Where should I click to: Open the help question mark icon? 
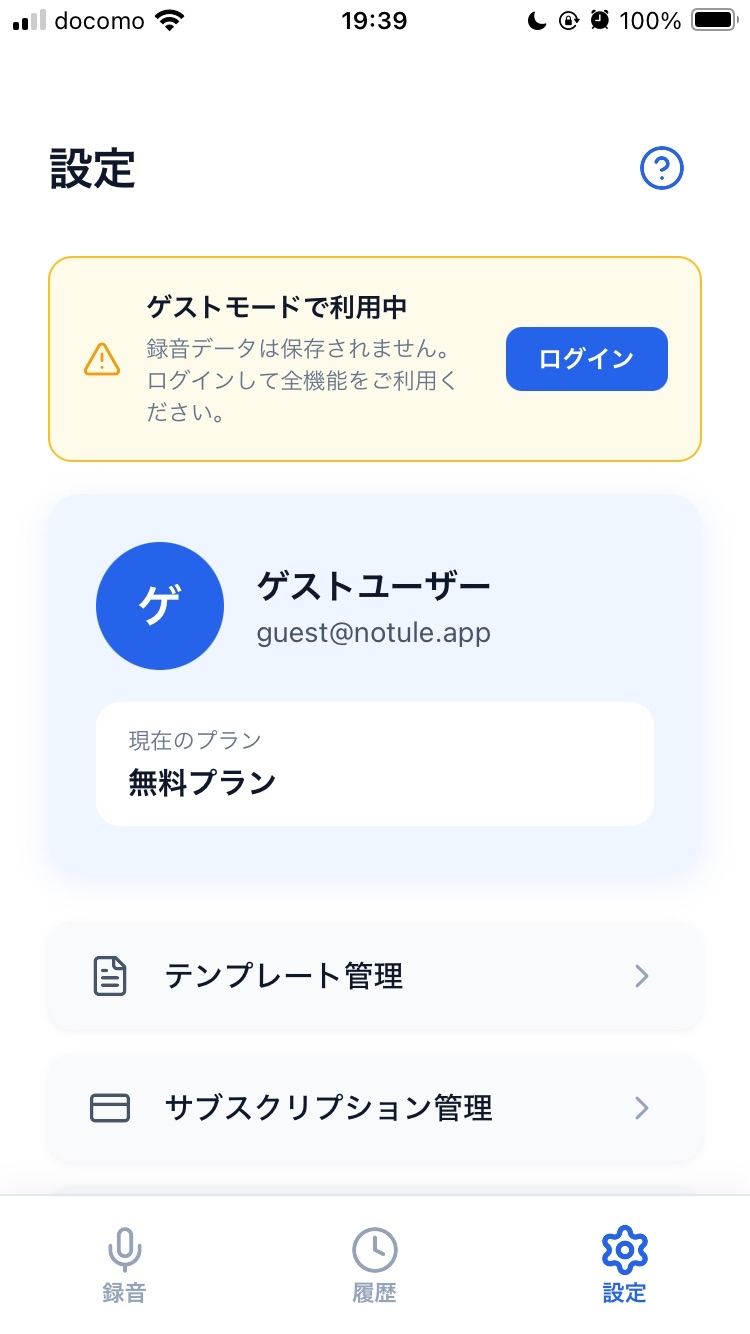(x=661, y=169)
